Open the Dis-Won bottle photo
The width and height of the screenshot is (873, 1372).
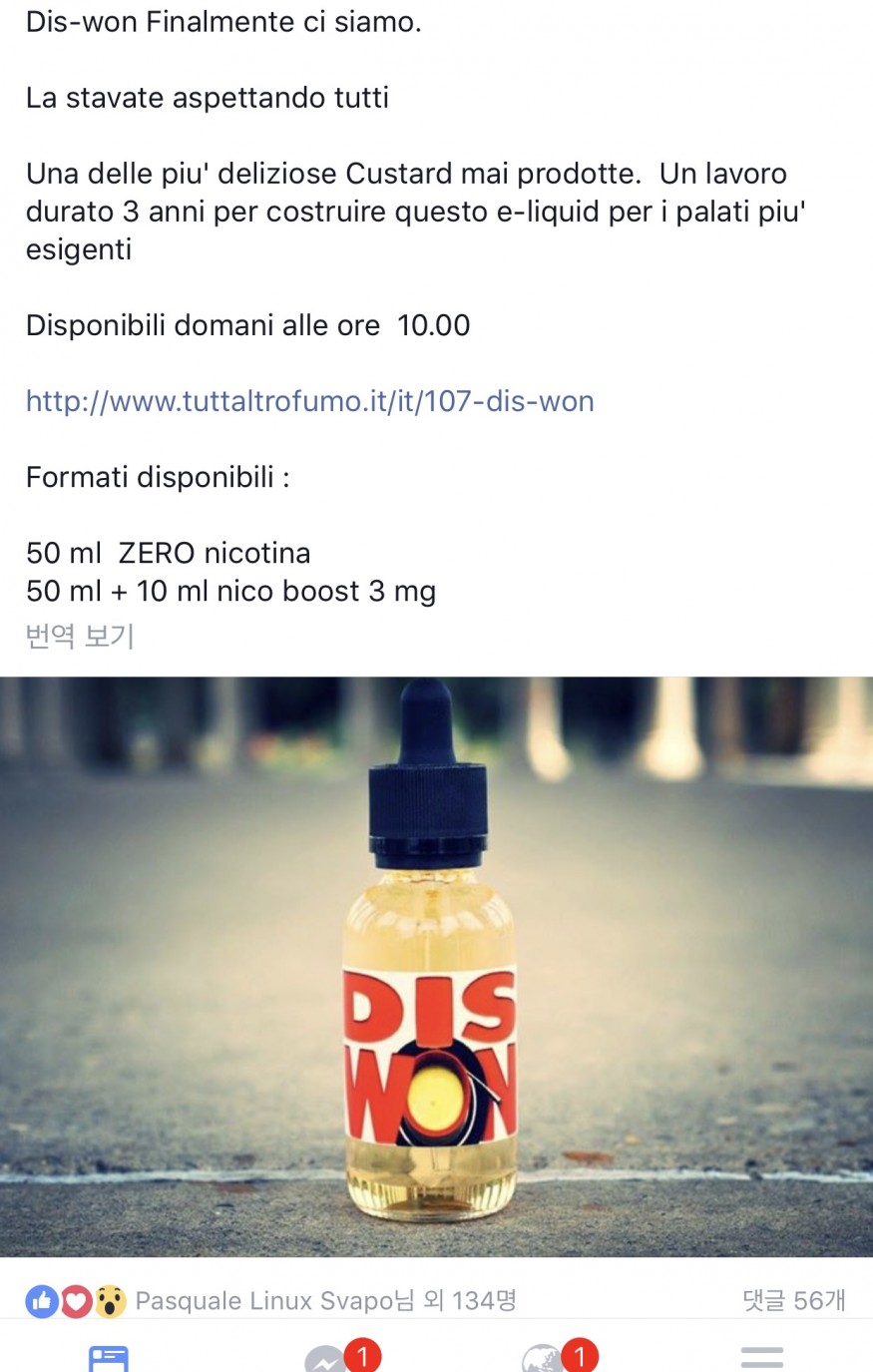coord(436,966)
